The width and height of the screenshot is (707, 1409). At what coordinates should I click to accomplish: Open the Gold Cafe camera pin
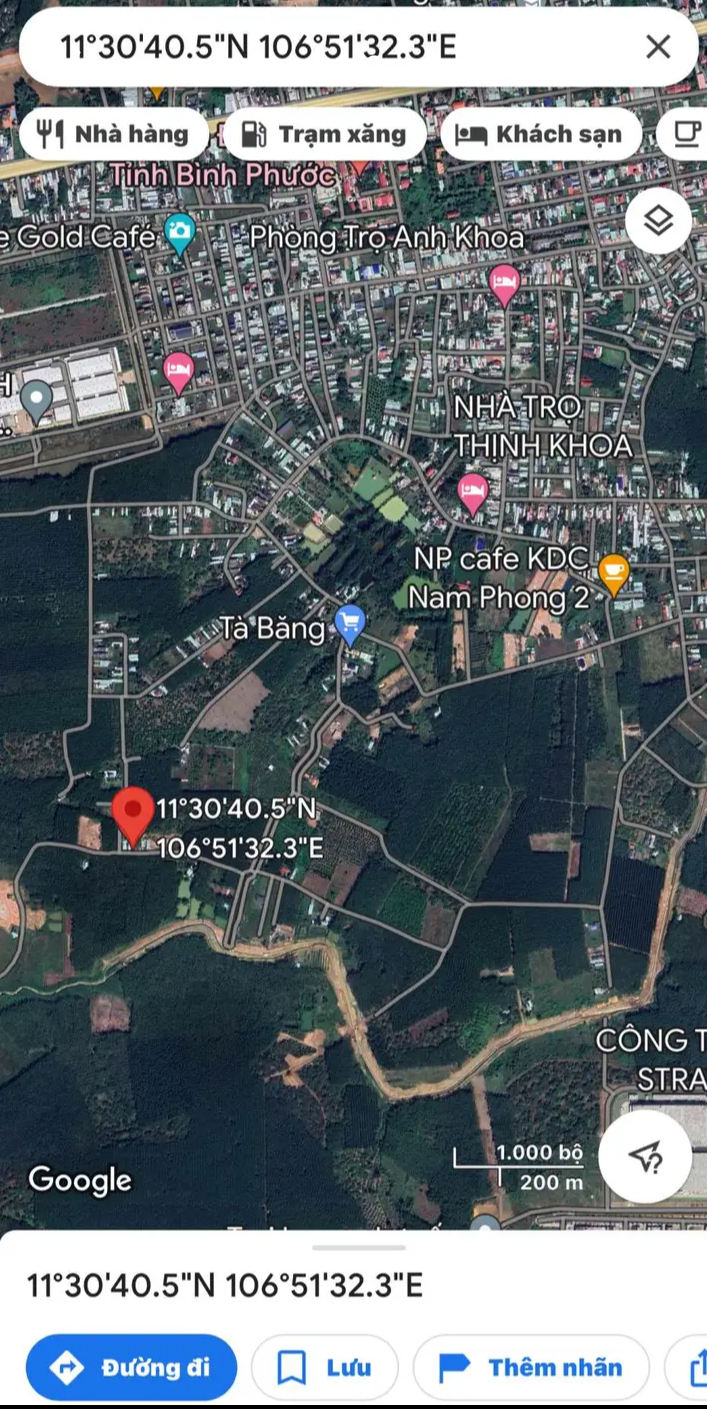click(180, 234)
